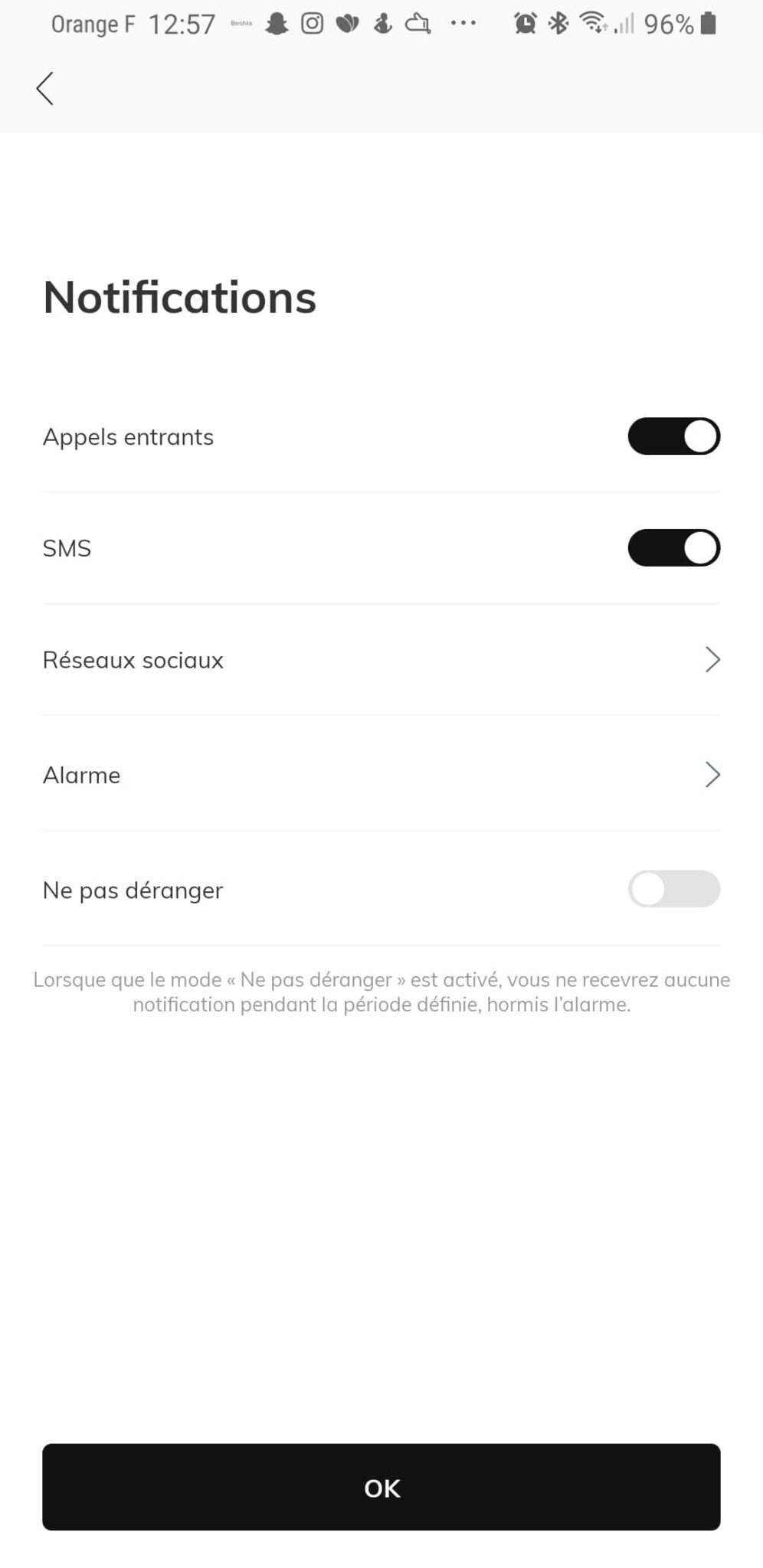
Task: Disable the Appels entrants switch
Action: [673, 436]
